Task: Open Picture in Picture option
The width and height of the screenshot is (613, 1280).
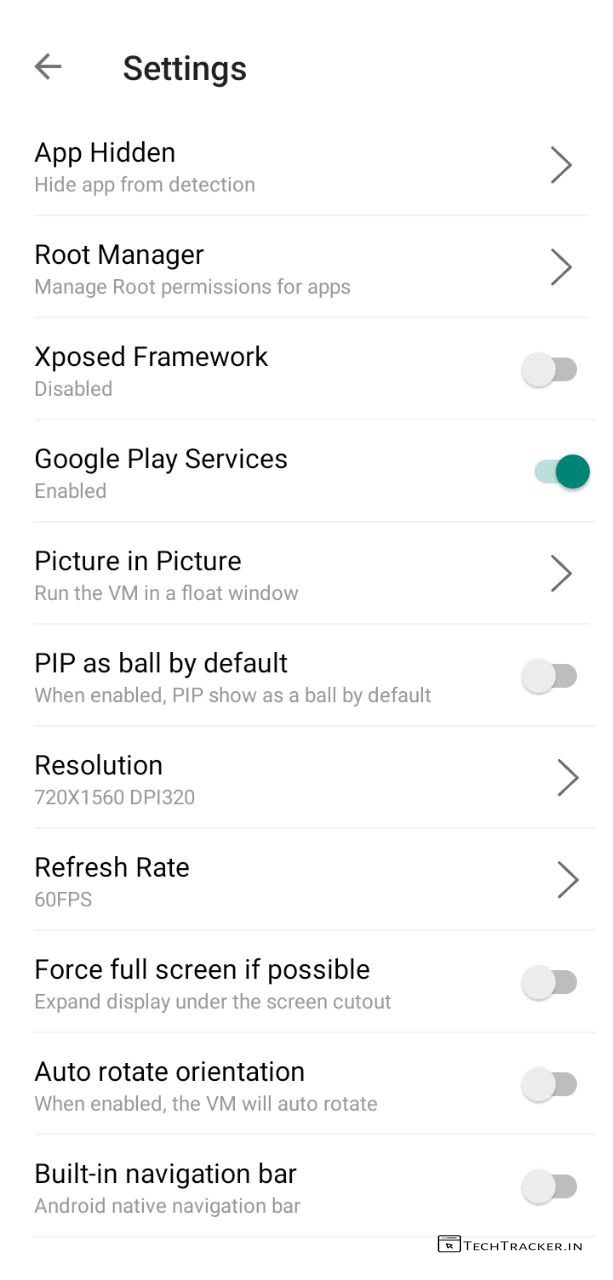Action: pos(300,574)
